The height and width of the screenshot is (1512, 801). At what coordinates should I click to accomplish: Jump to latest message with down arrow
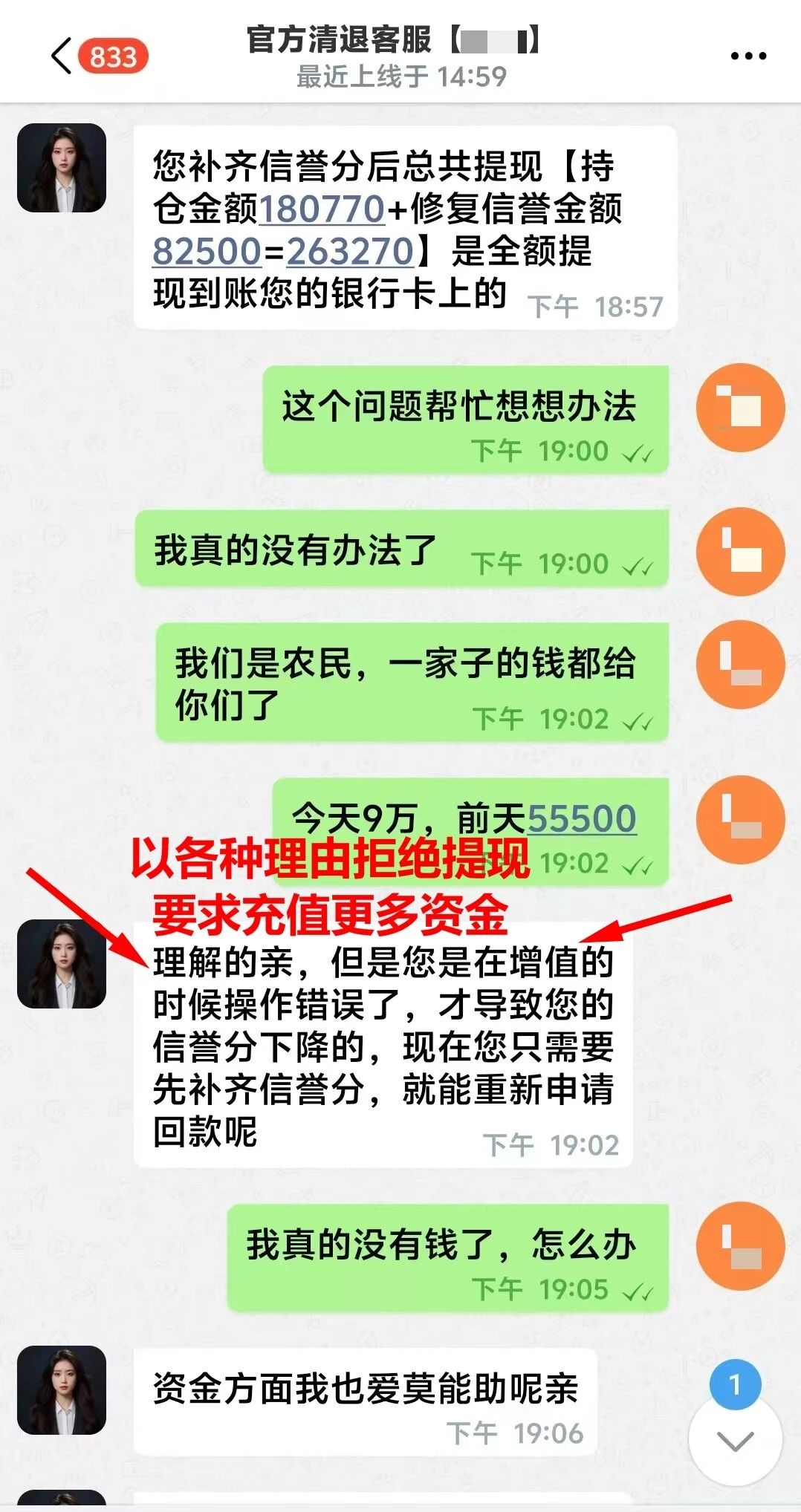pyautogui.click(x=735, y=1441)
